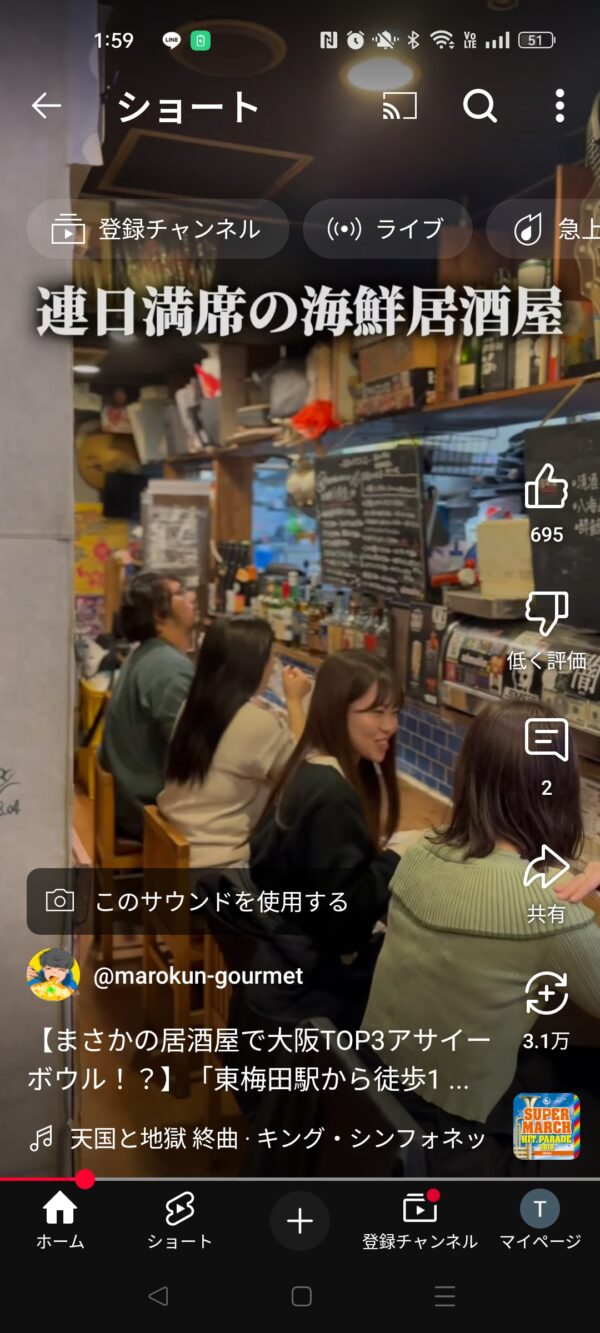Like this Short with thumbs up
This screenshot has height=1333, width=600.
pos(546,489)
